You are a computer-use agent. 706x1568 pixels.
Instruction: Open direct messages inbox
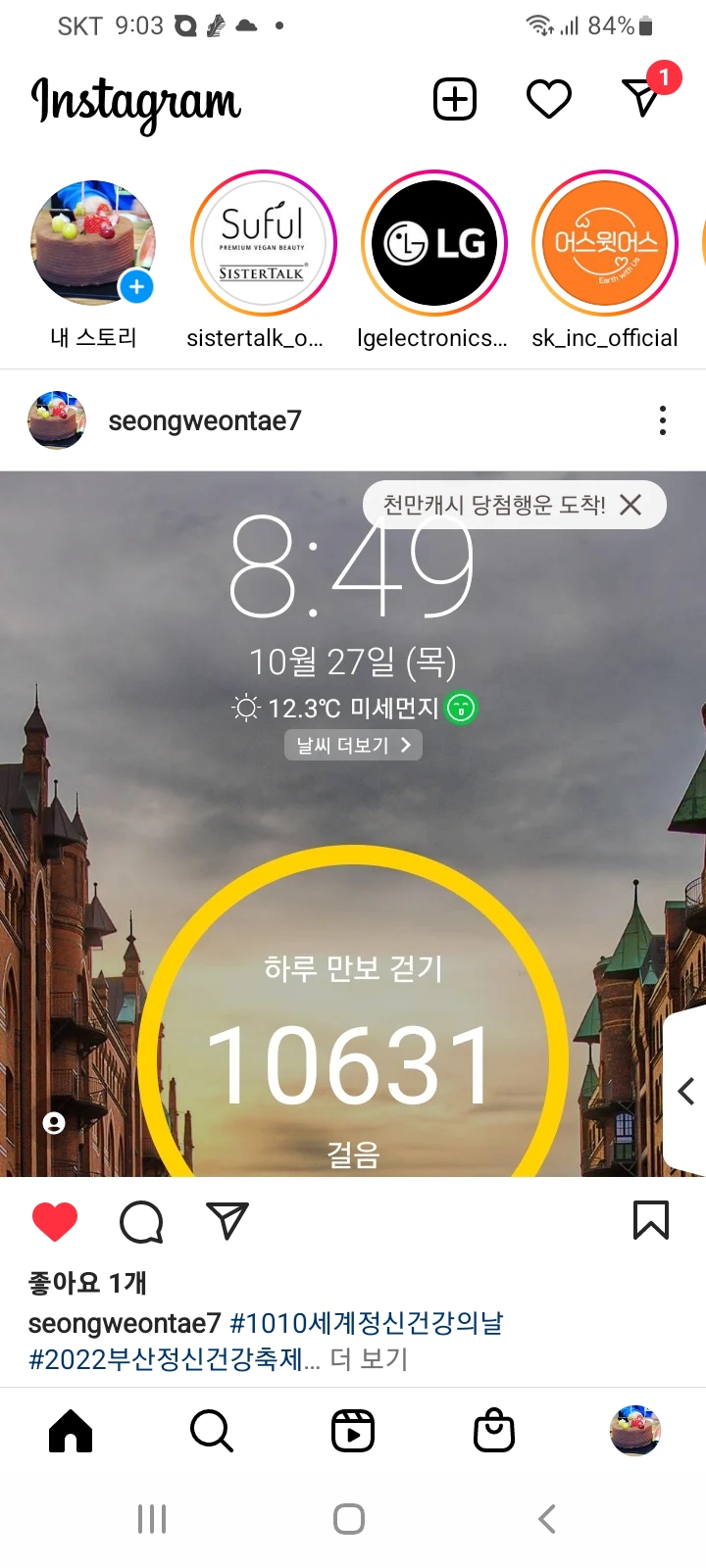coord(642,97)
